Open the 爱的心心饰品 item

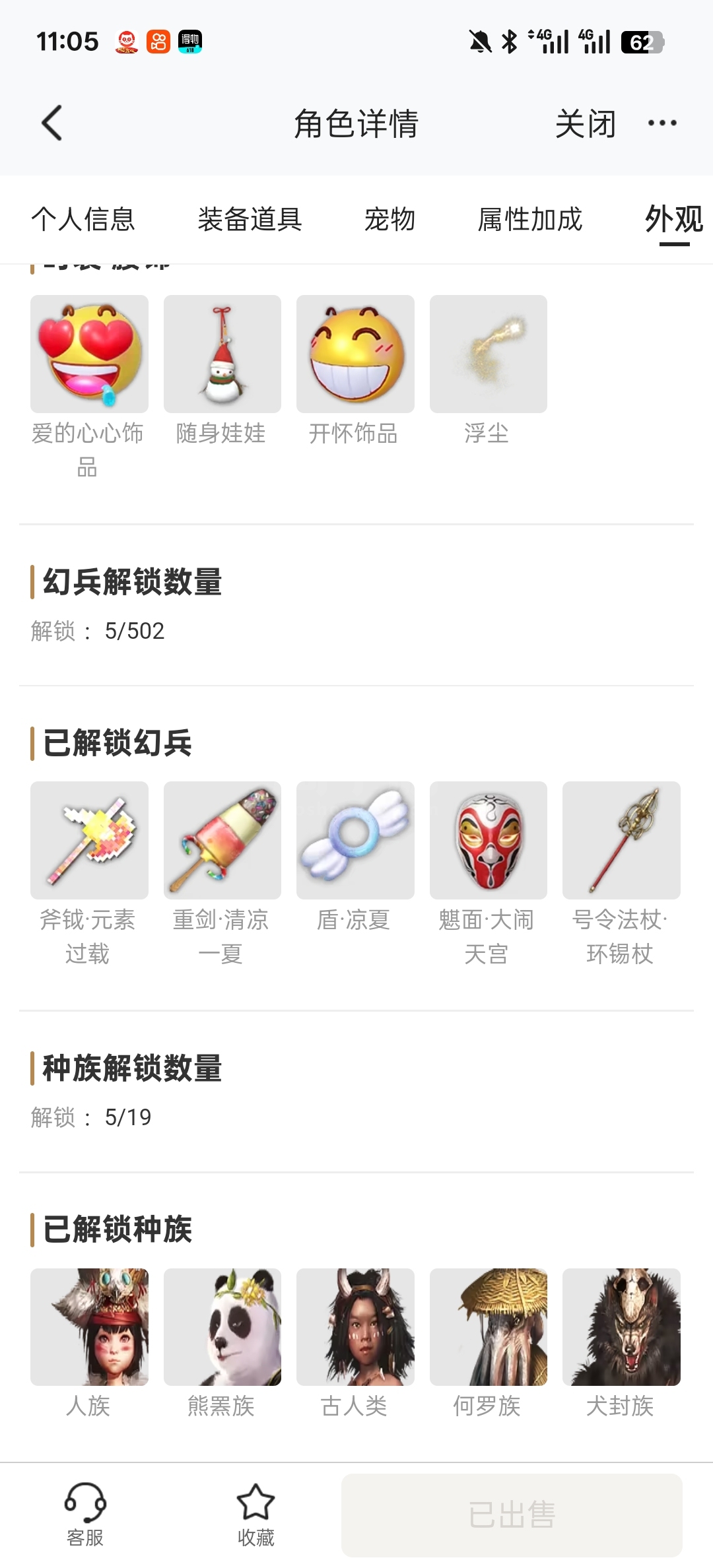point(89,354)
